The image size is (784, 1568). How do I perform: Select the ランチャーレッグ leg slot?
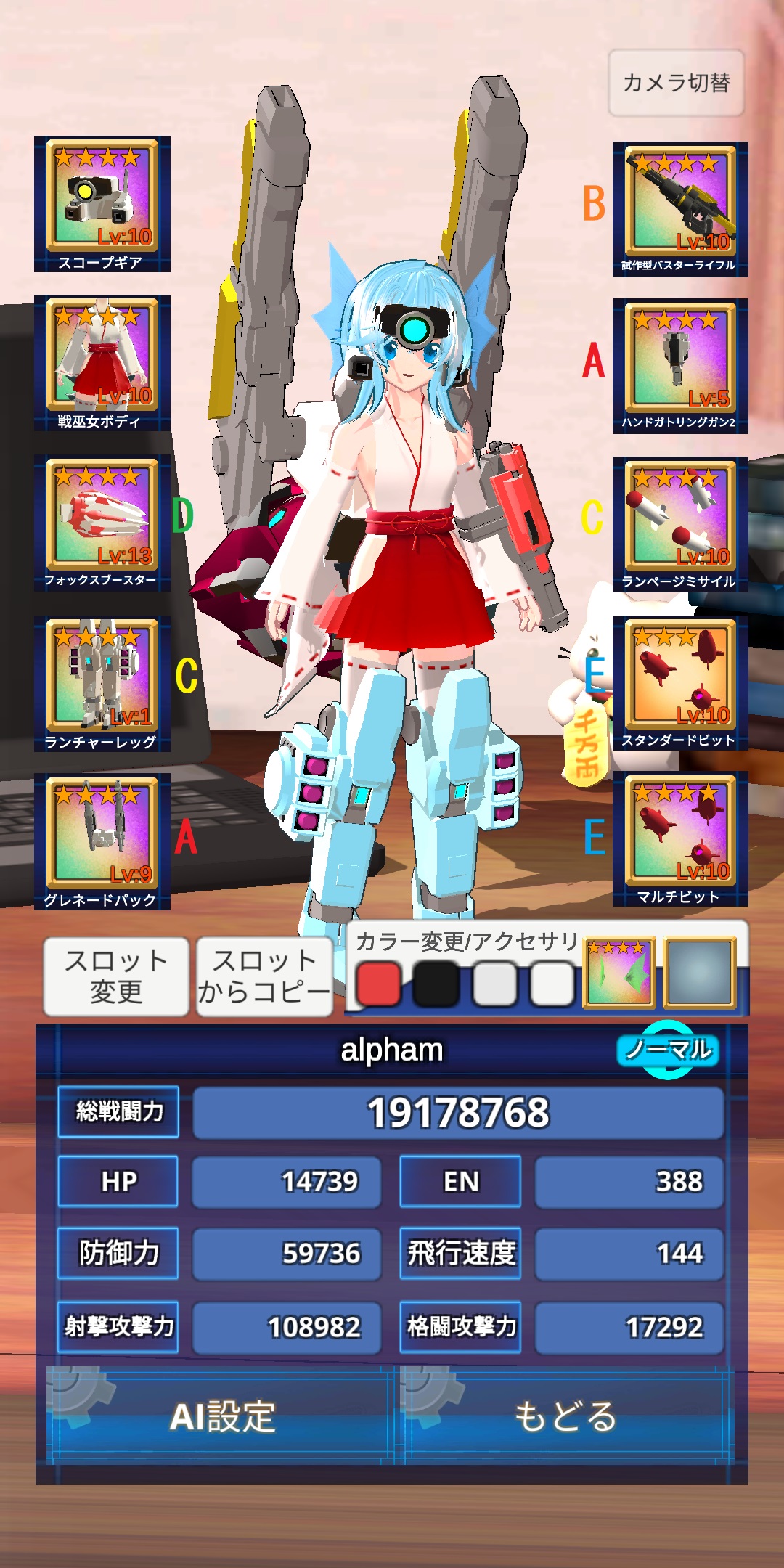[102, 683]
